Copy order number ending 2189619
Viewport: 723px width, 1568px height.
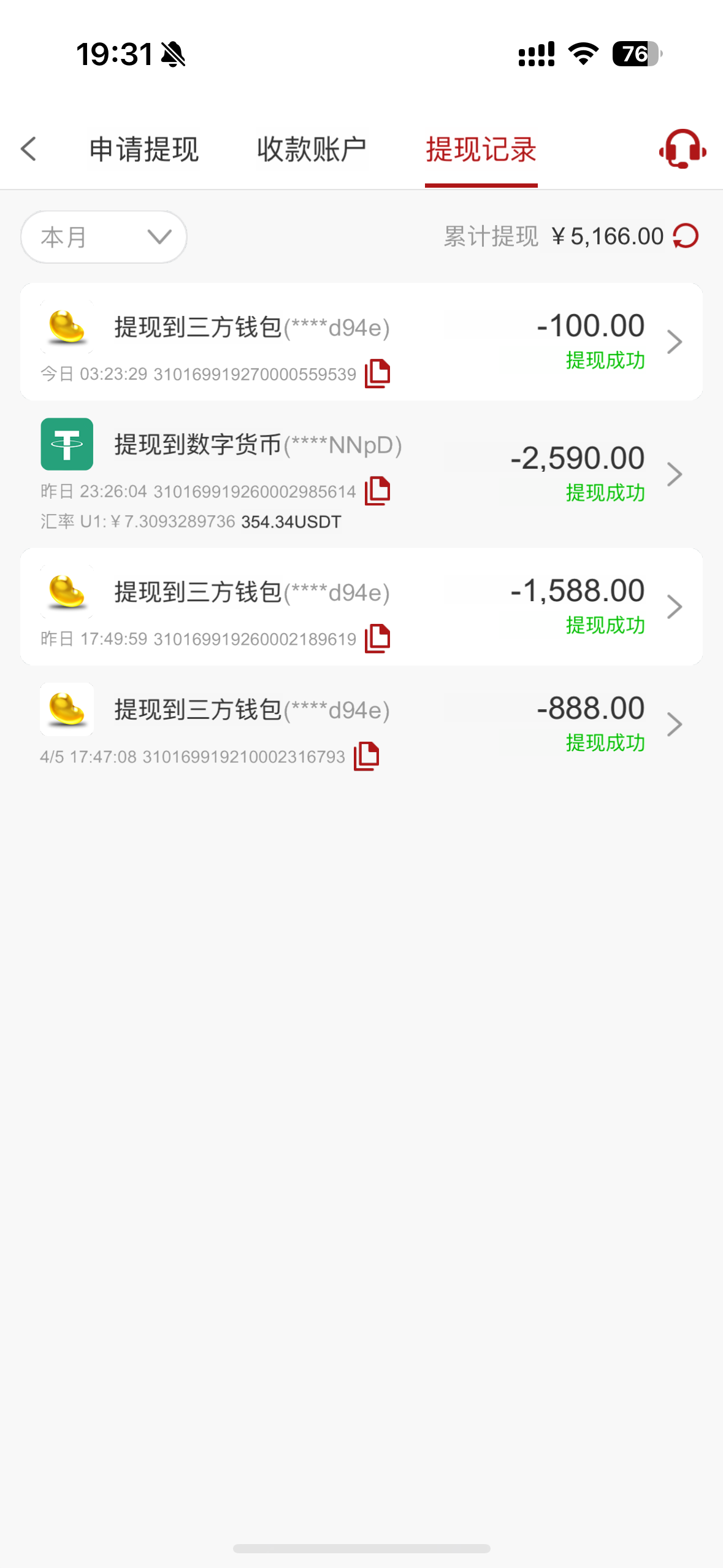click(x=378, y=639)
